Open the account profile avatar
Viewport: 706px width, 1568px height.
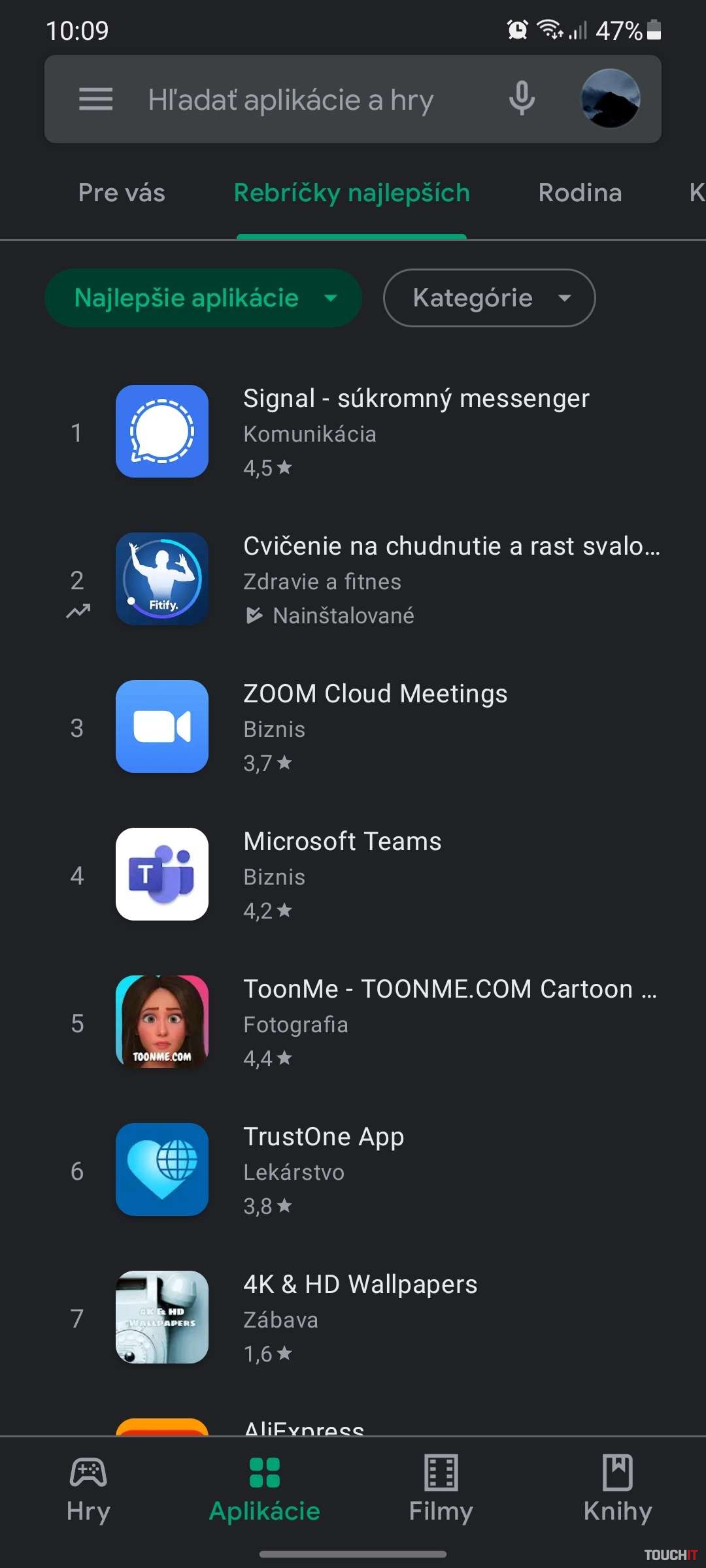click(x=610, y=99)
